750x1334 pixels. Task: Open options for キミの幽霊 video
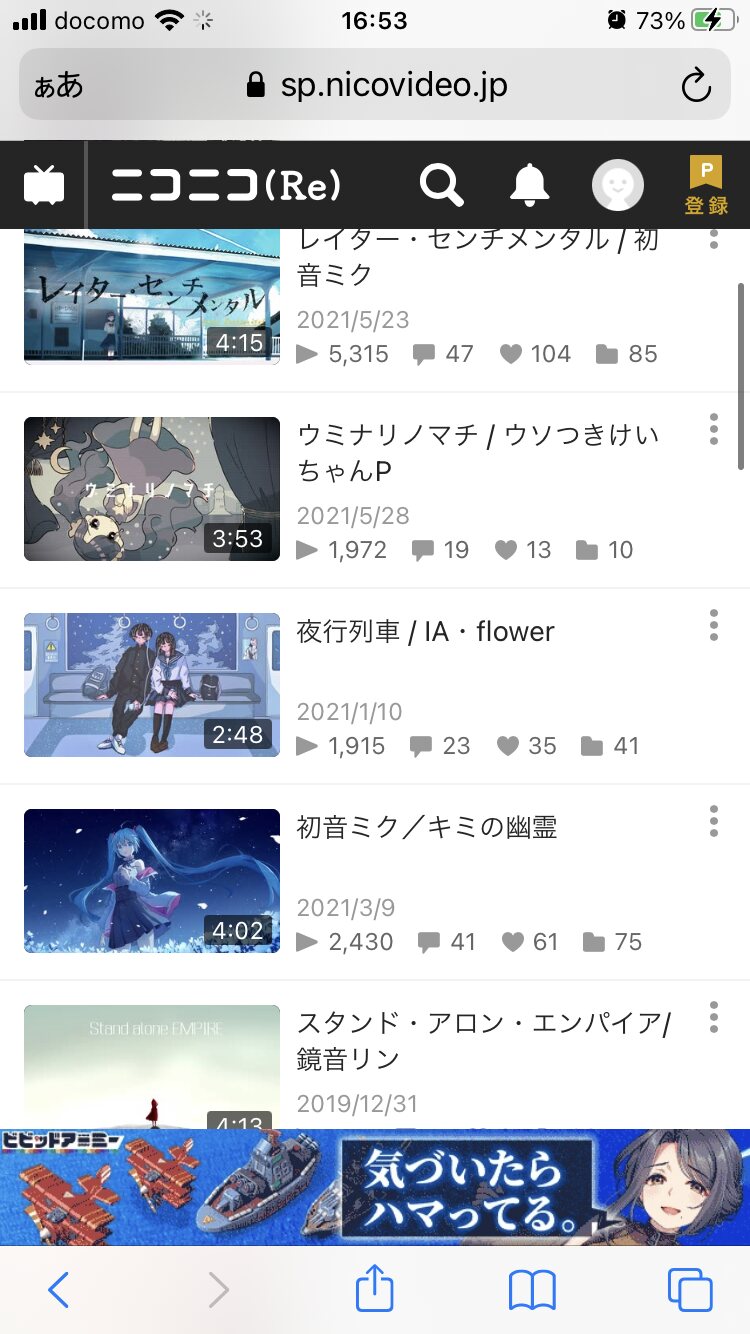point(714,821)
